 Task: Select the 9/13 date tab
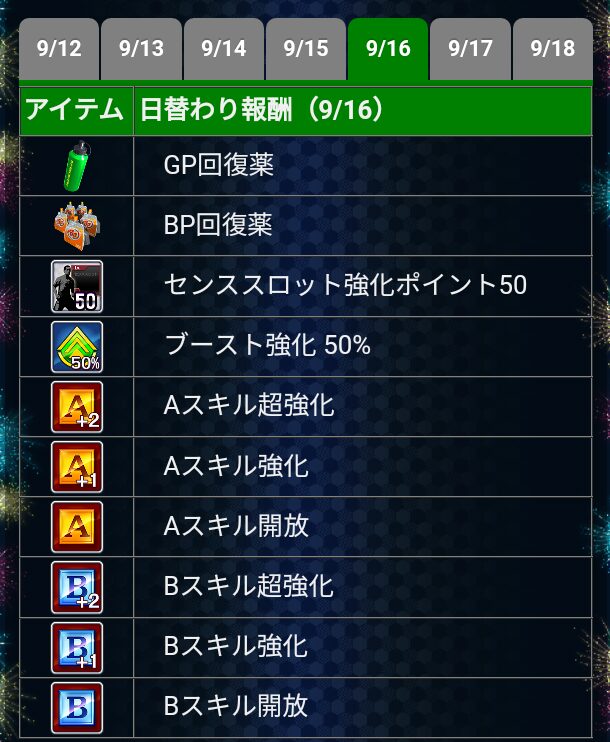[141, 50]
